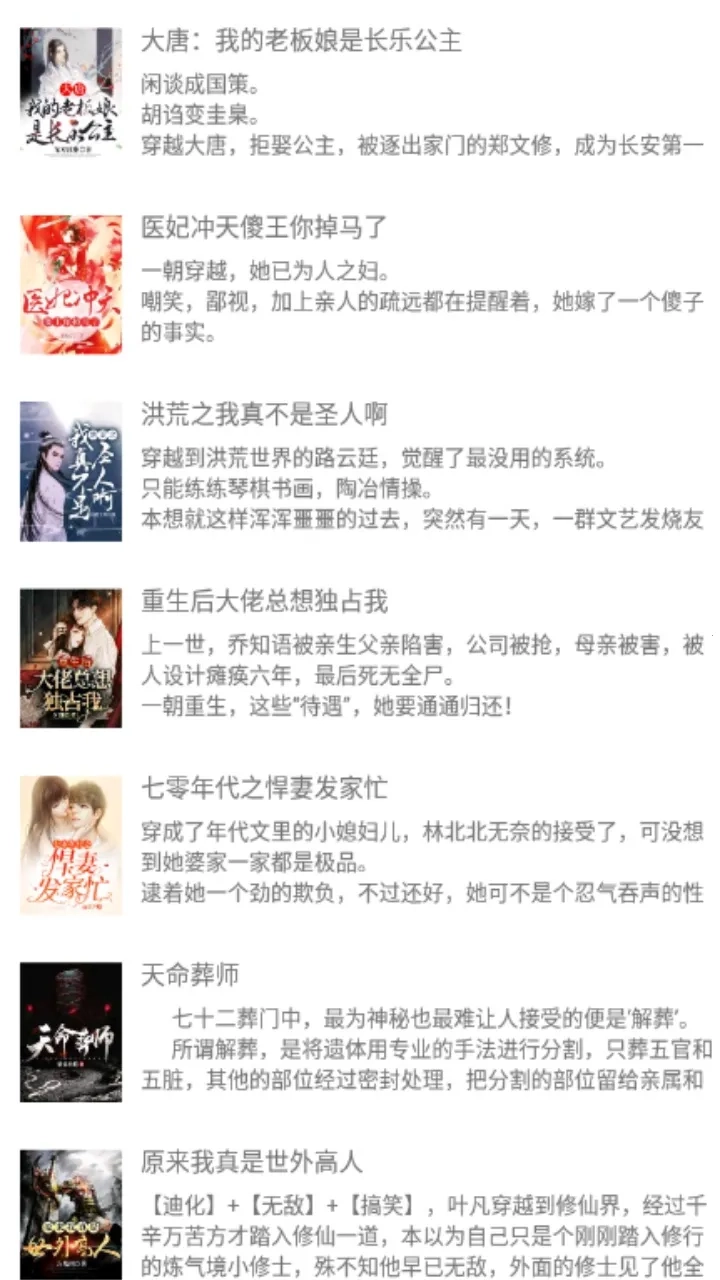Open the book 天命葬师

pyautogui.click(x=190, y=975)
